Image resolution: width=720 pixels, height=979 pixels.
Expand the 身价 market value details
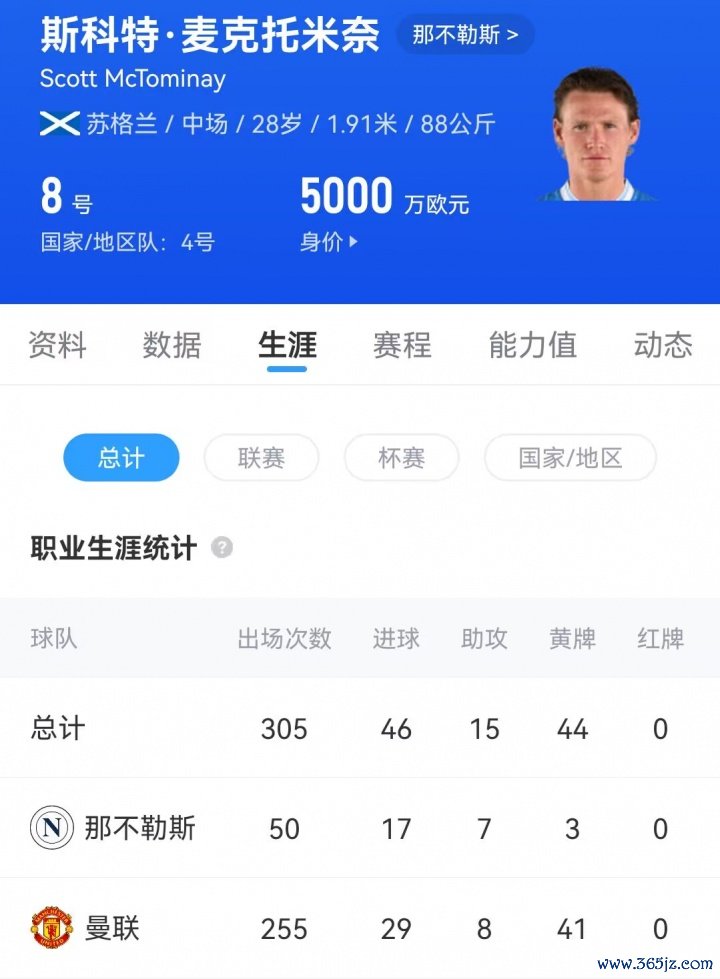(x=329, y=241)
